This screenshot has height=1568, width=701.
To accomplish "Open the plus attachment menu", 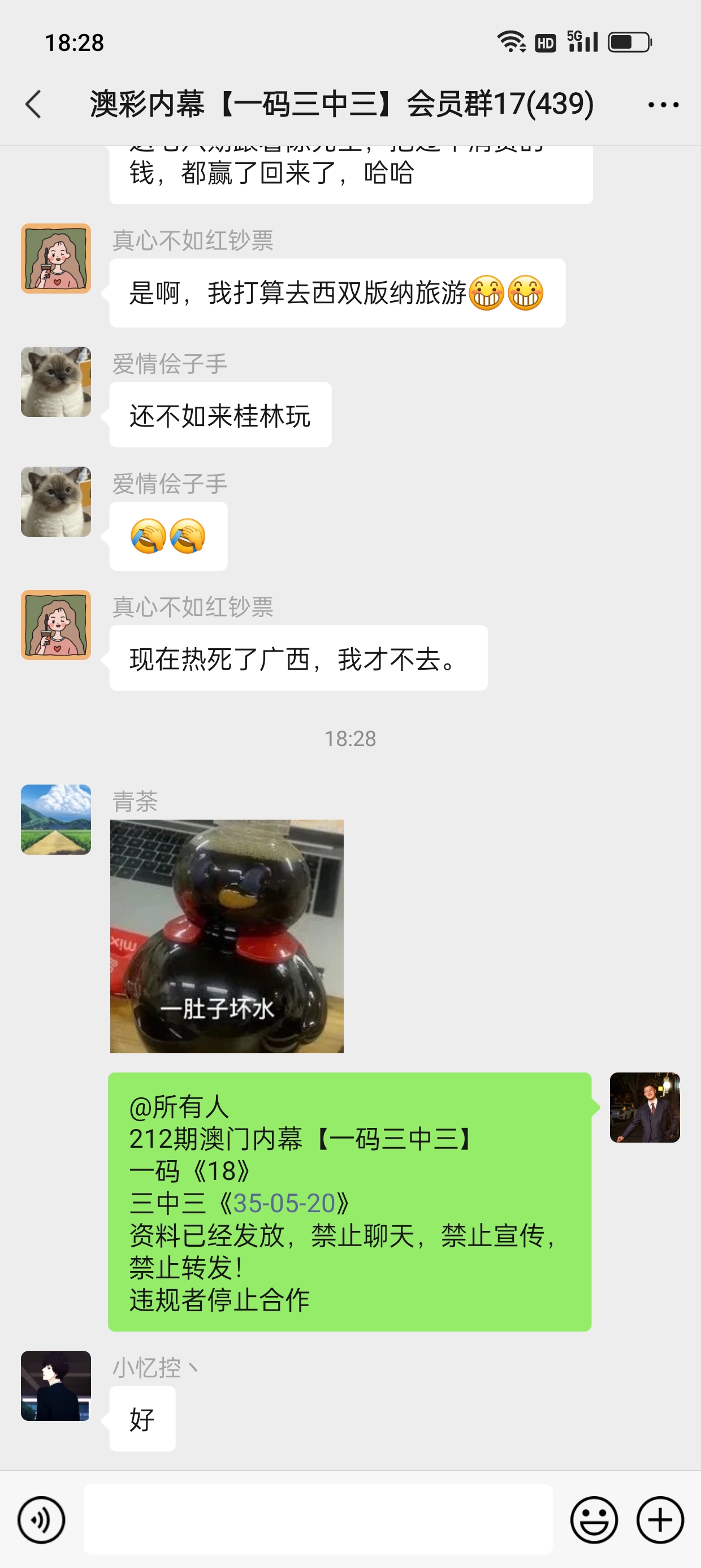I will (x=660, y=1520).
